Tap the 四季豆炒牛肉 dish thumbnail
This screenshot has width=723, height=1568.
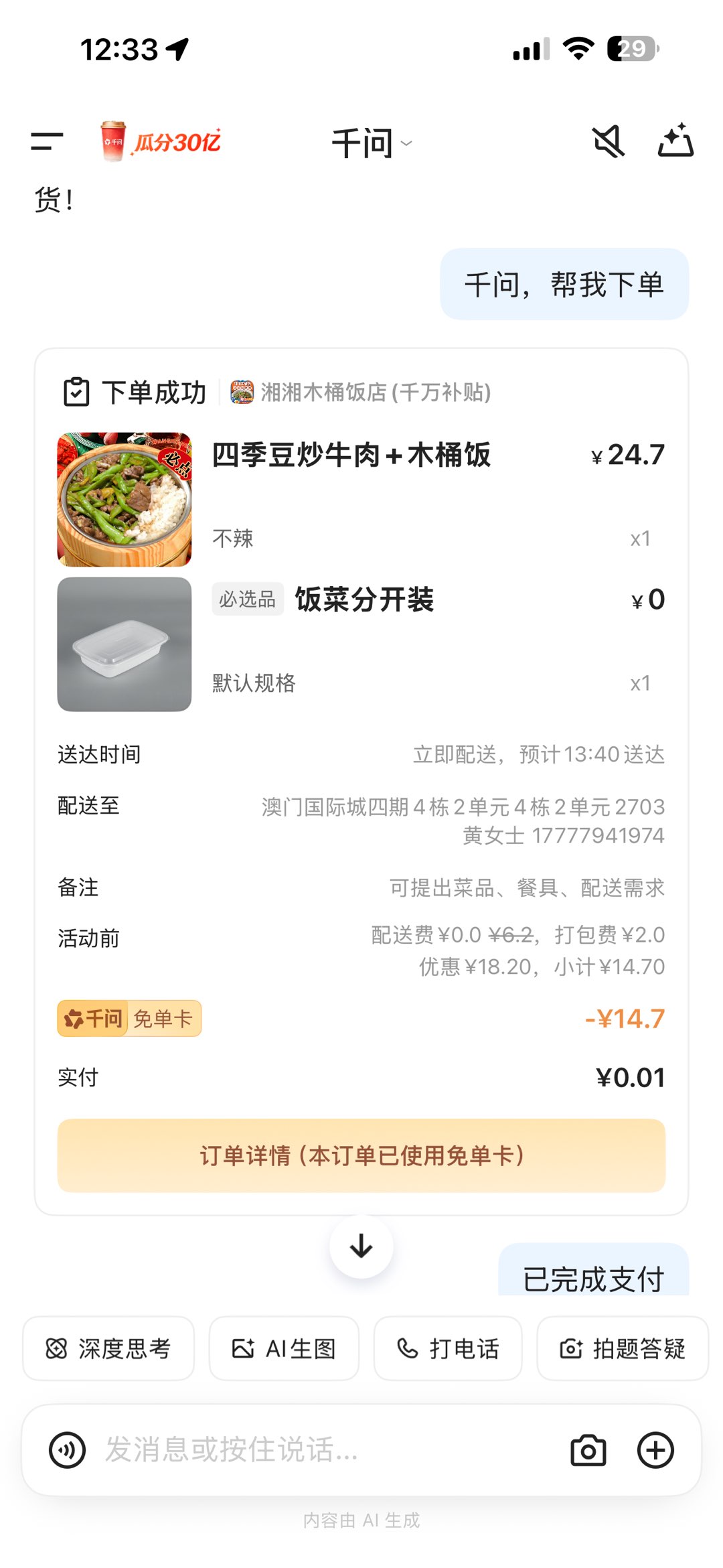coord(123,498)
